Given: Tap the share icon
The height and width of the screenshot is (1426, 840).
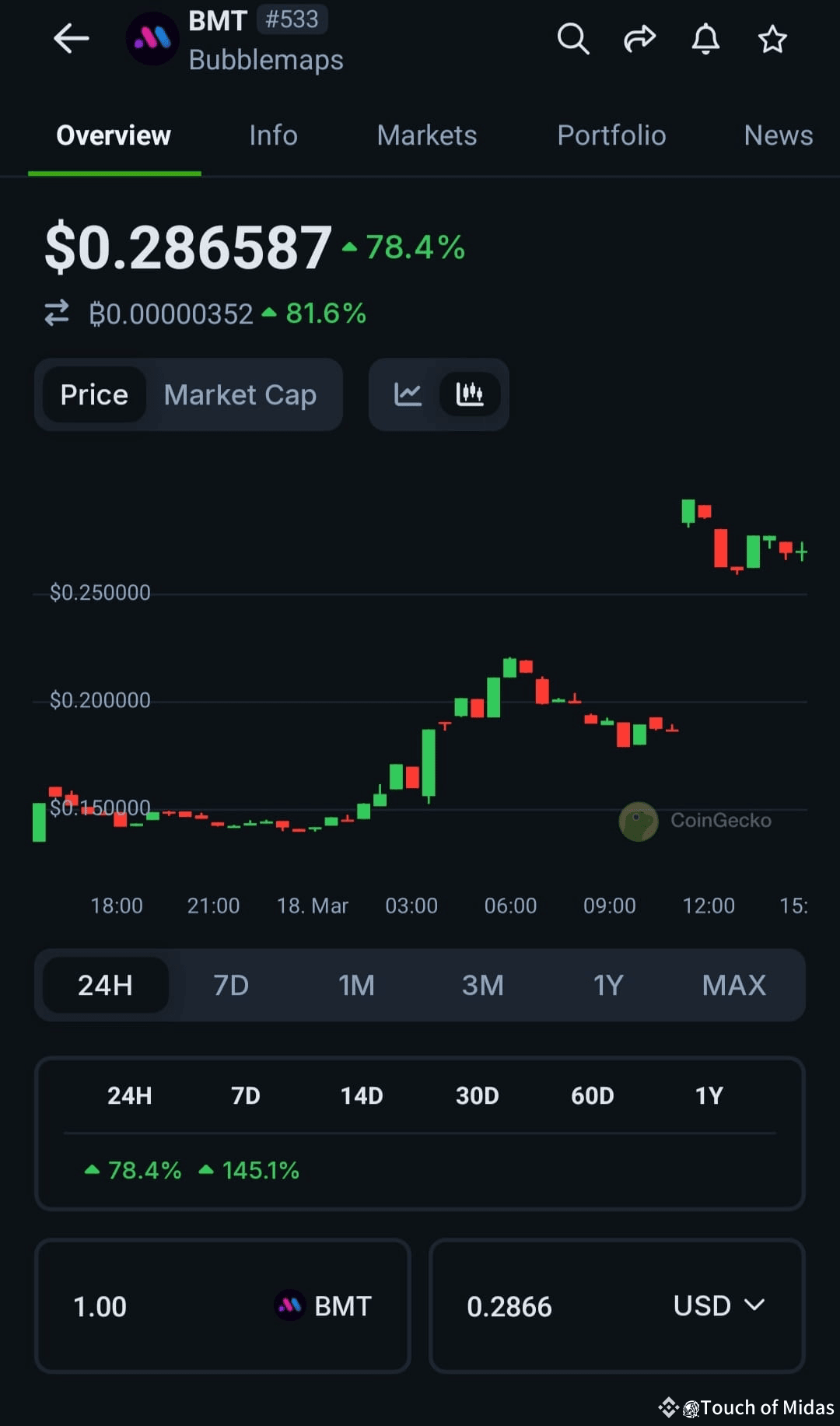Looking at the screenshot, I should [x=639, y=38].
